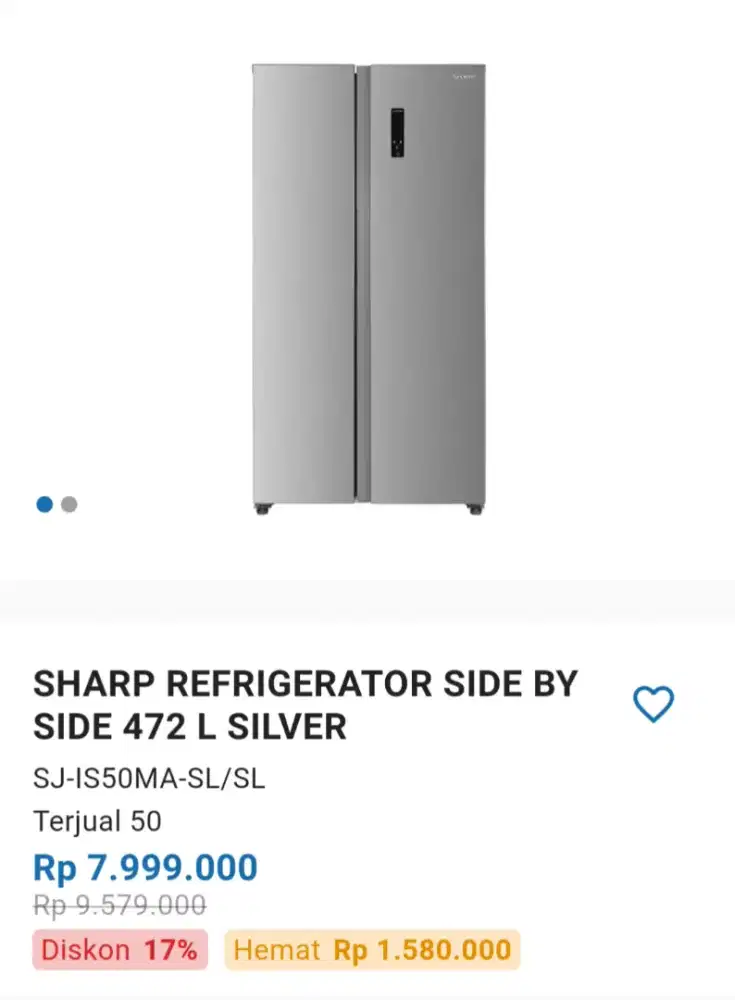Image resolution: width=735 pixels, height=1000 pixels.
Task: Tap the Diskon 17% badge
Action: [x=119, y=949]
